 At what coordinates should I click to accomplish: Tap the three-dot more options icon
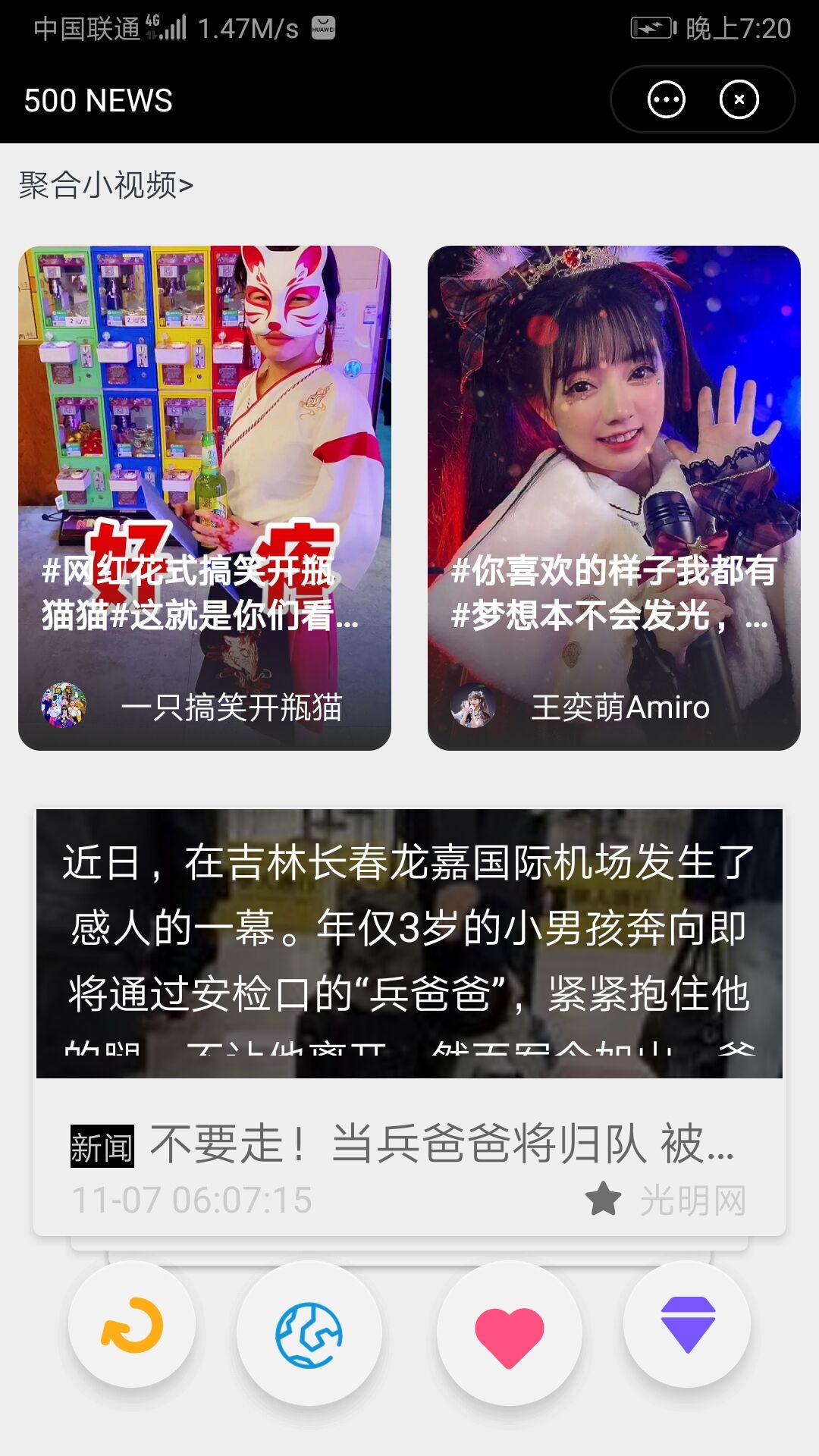pos(666,99)
